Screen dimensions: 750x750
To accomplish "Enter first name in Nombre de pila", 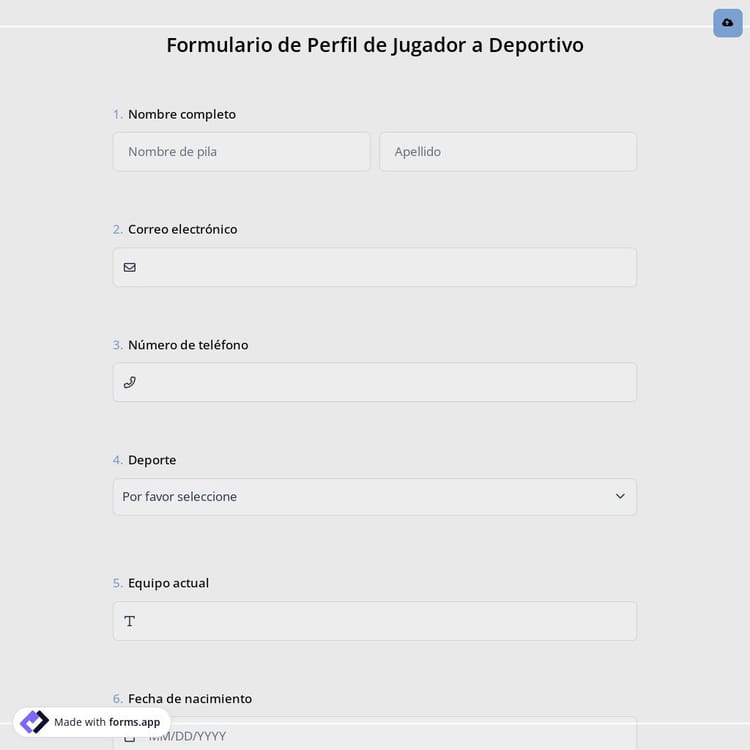I will pos(241,152).
